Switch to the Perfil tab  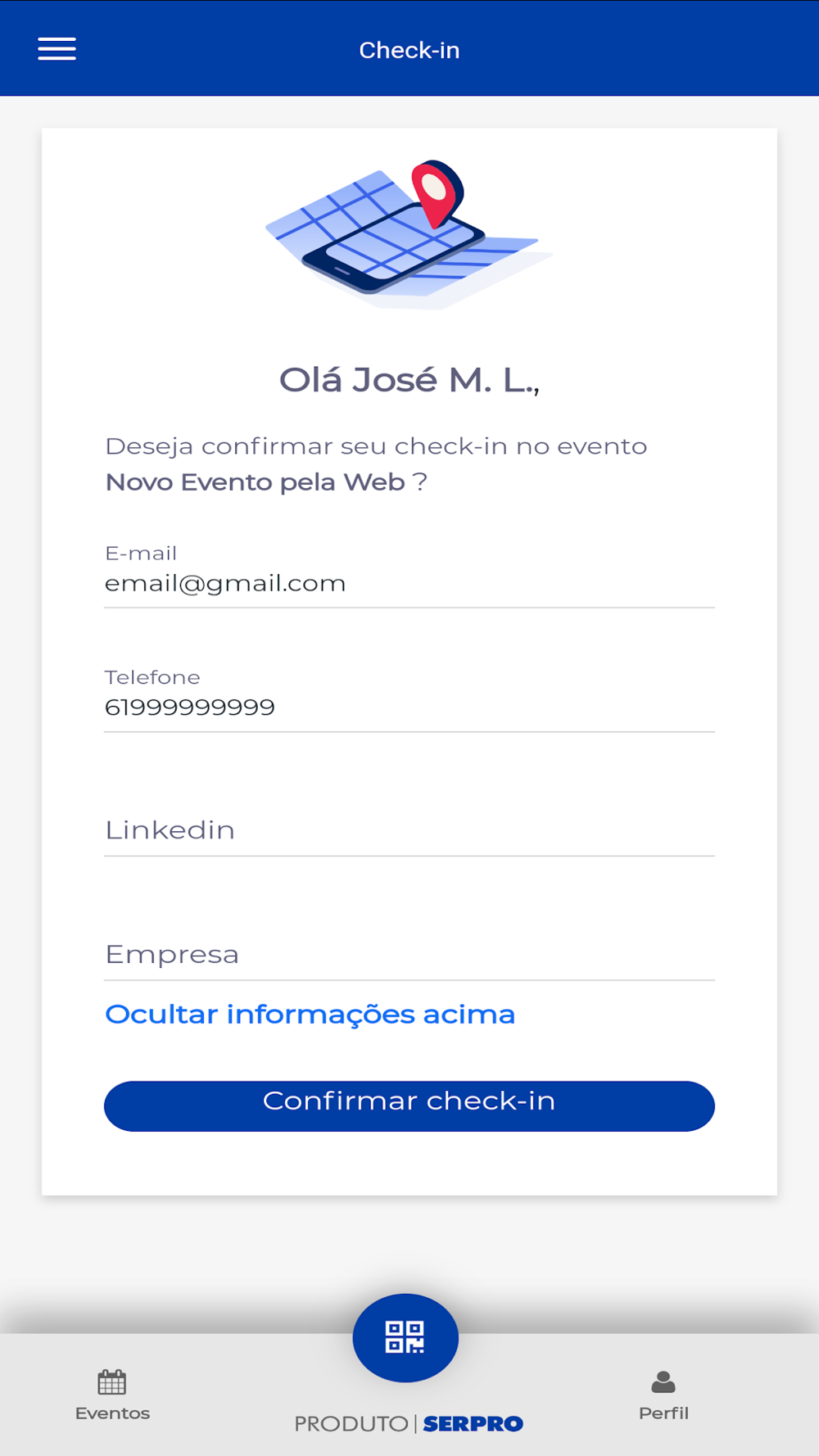[663, 1395]
